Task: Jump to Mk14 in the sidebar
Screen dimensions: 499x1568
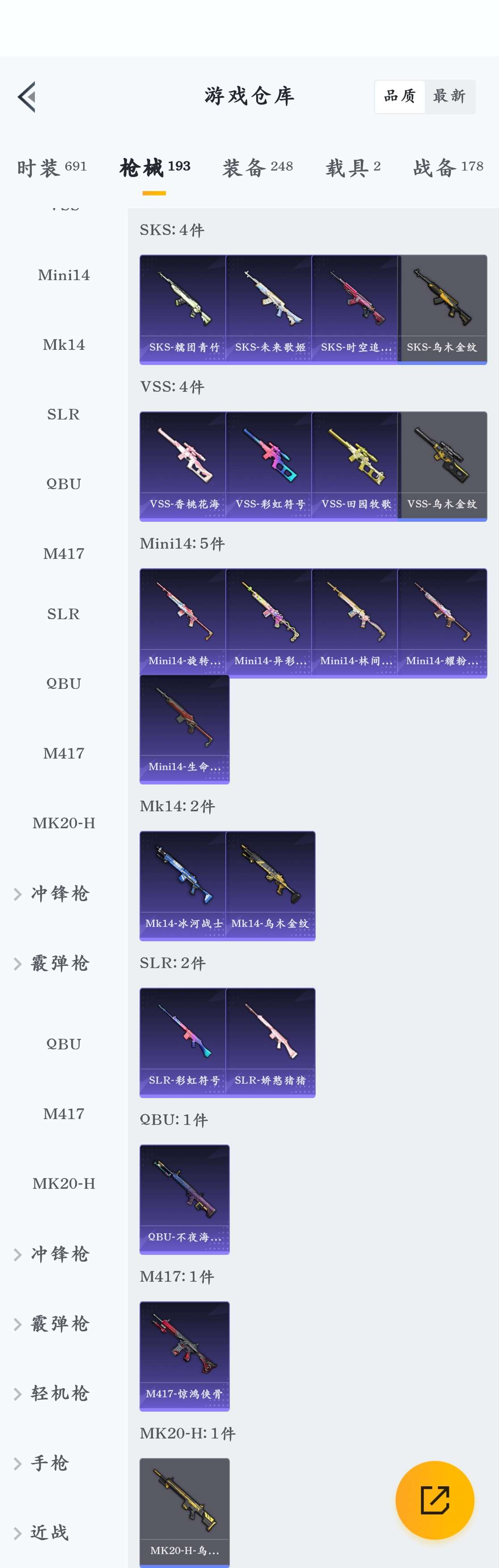Action: (63, 344)
